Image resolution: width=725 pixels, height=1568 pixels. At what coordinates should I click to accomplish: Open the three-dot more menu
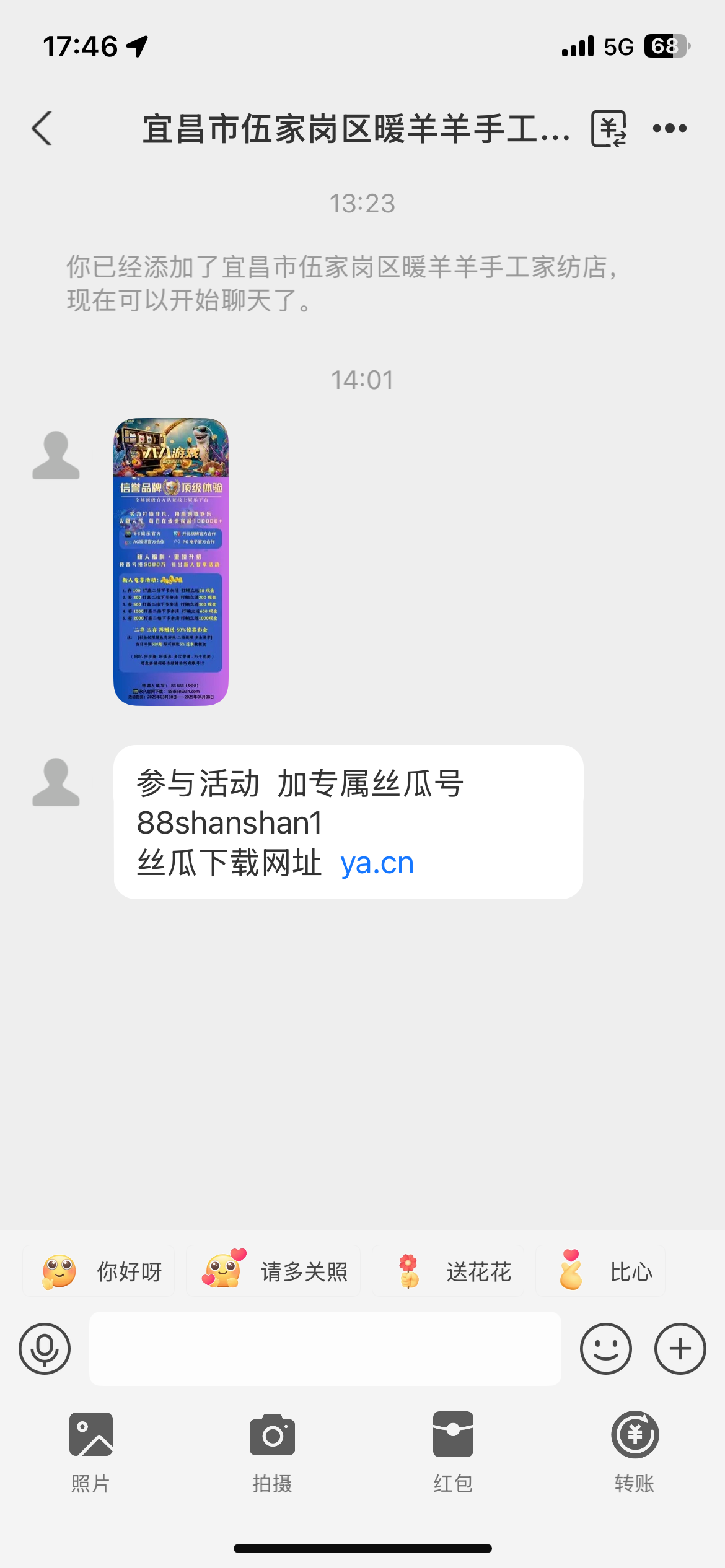coord(670,129)
